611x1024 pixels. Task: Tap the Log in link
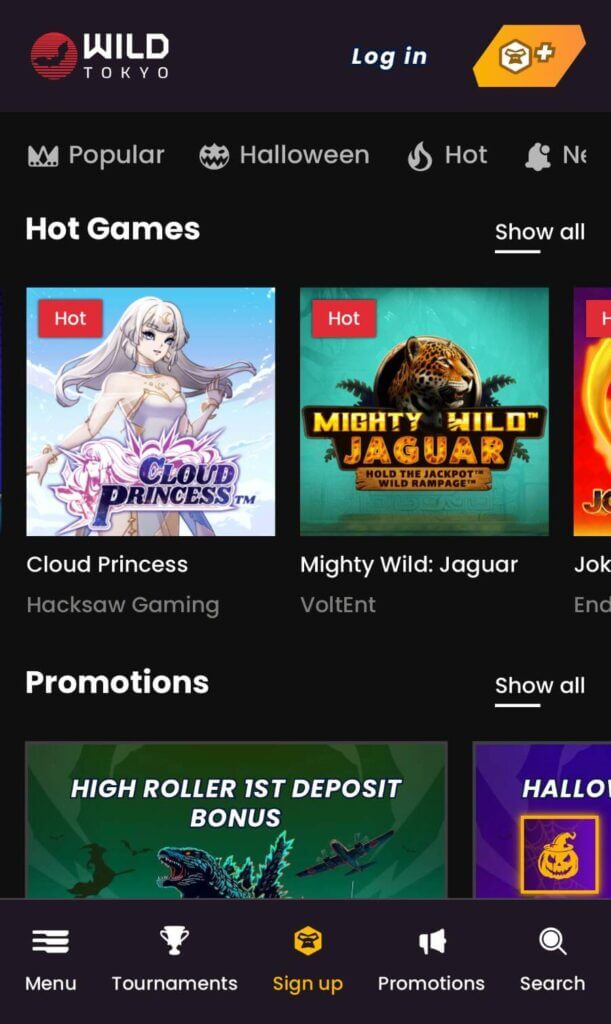click(388, 57)
